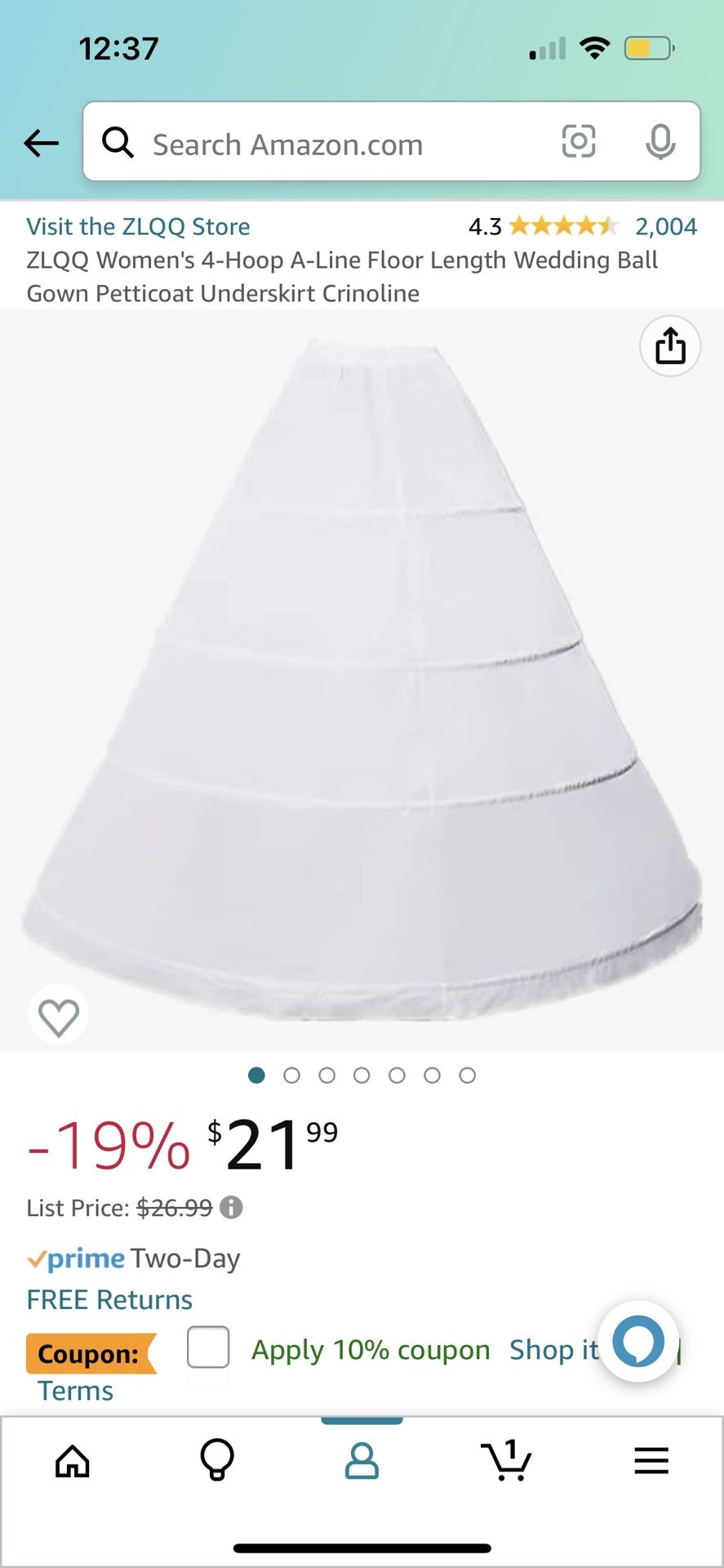Visit the ZLQQ Store link
Viewport: 724px width, 1568px height.
point(138,226)
